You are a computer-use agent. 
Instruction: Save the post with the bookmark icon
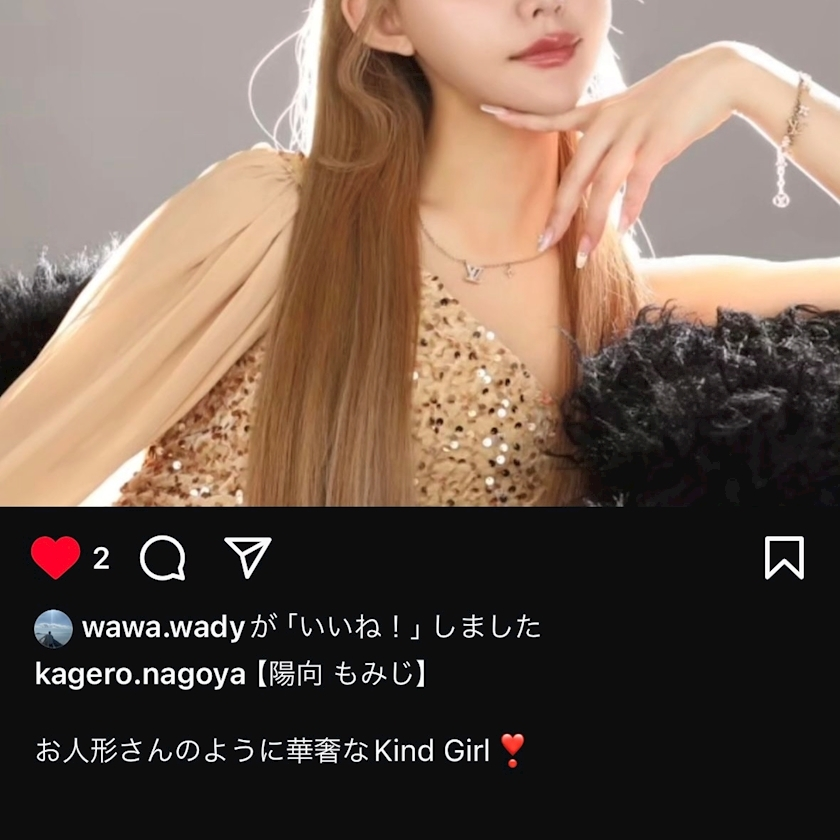(x=784, y=558)
